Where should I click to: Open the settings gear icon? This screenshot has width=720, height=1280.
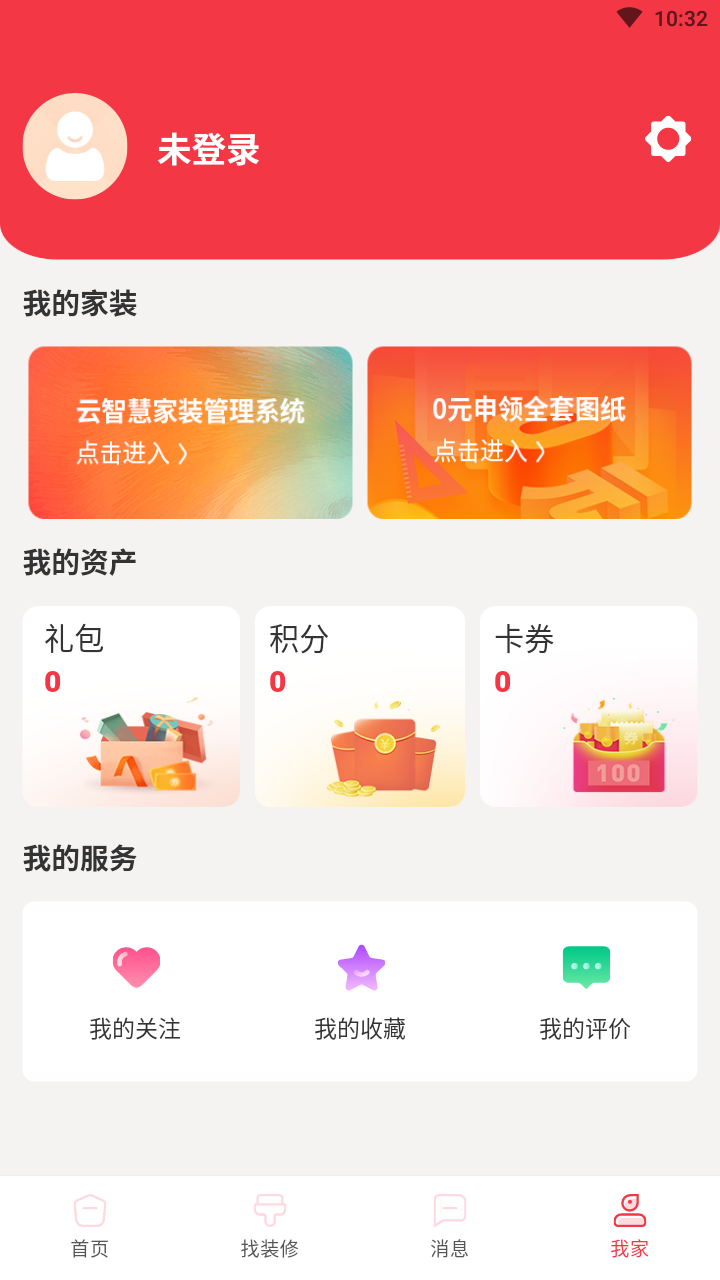pyautogui.click(x=668, y=139)
